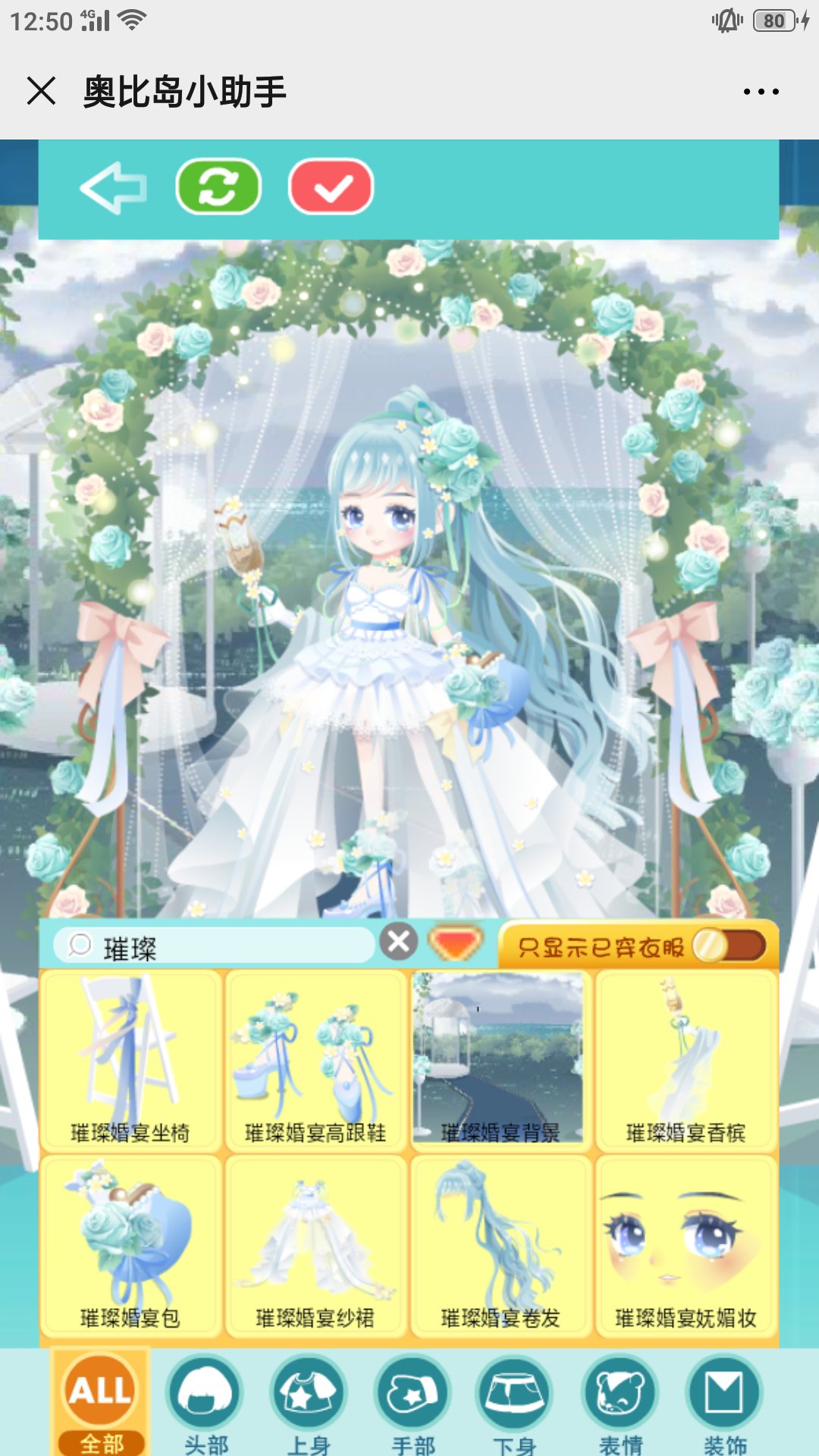Confirm outfit with the red checkmark
Viewport: 819px width, 1456px height.
point(331,187)
